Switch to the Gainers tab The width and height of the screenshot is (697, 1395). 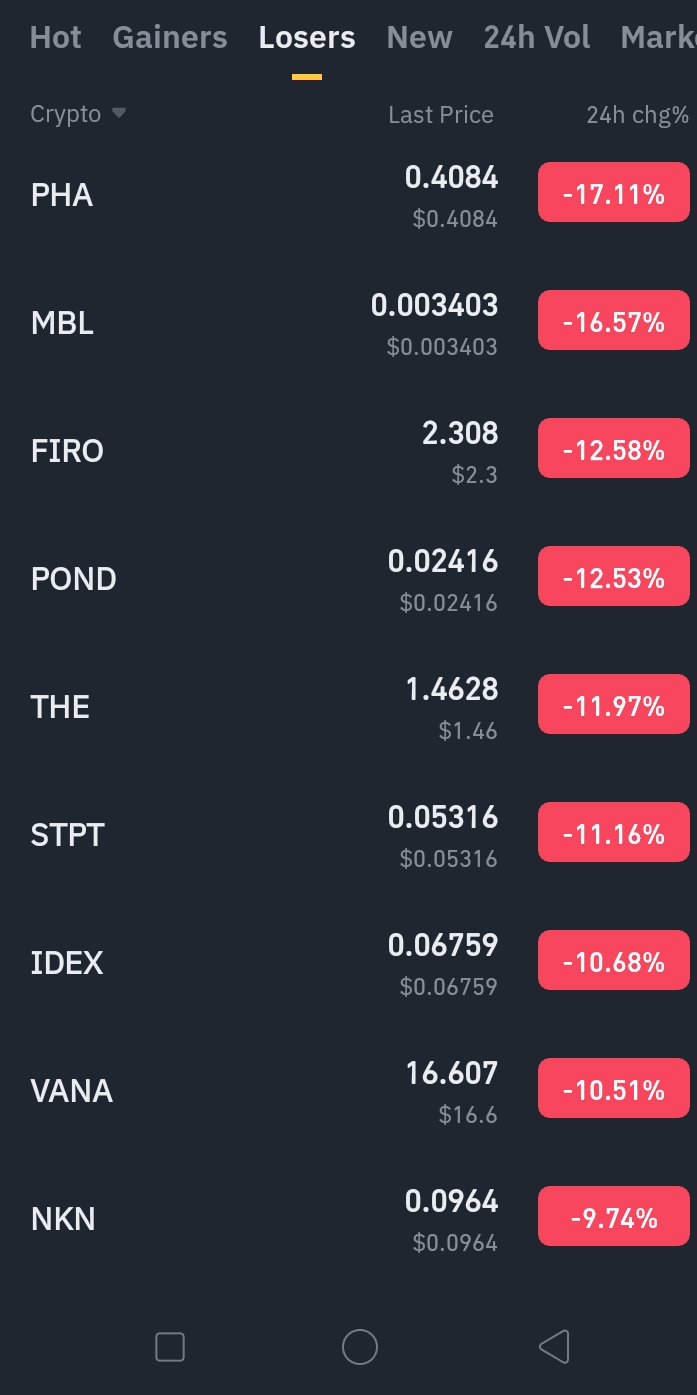pos(170,38)
